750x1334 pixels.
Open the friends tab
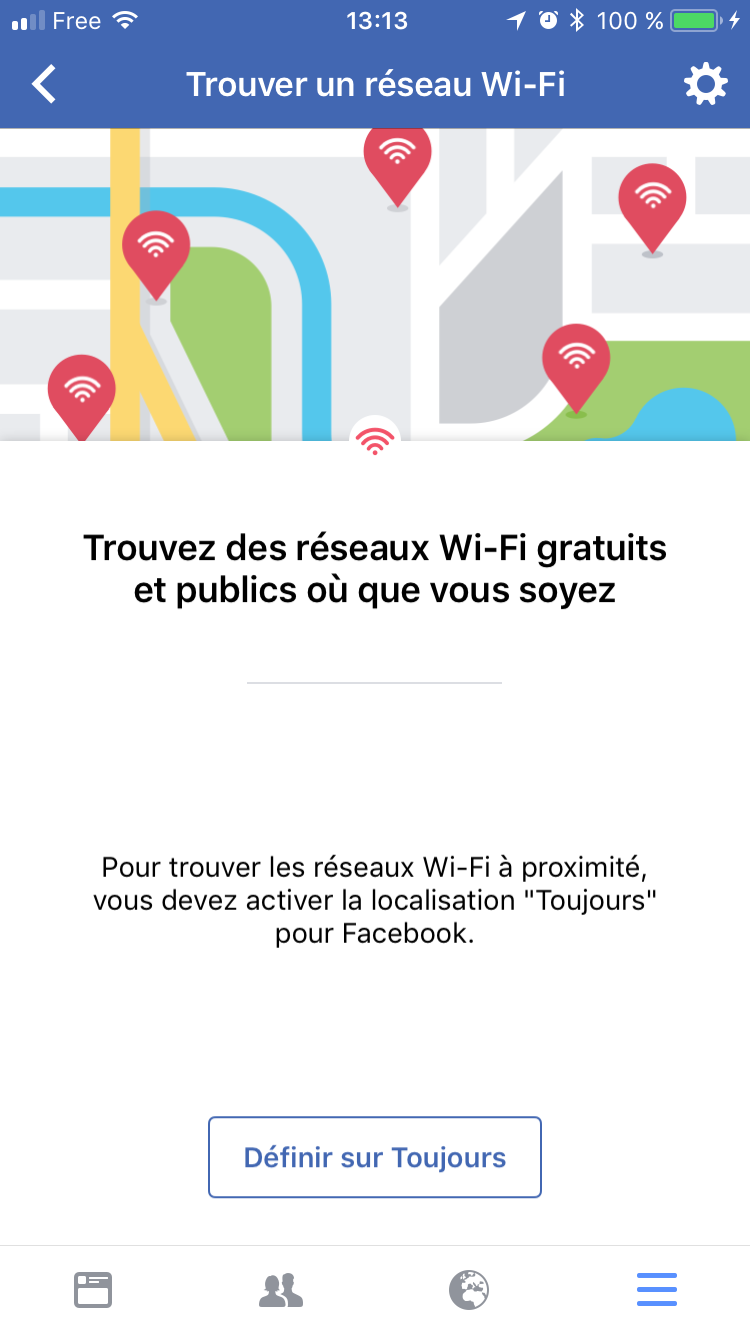coord(281,1290)
